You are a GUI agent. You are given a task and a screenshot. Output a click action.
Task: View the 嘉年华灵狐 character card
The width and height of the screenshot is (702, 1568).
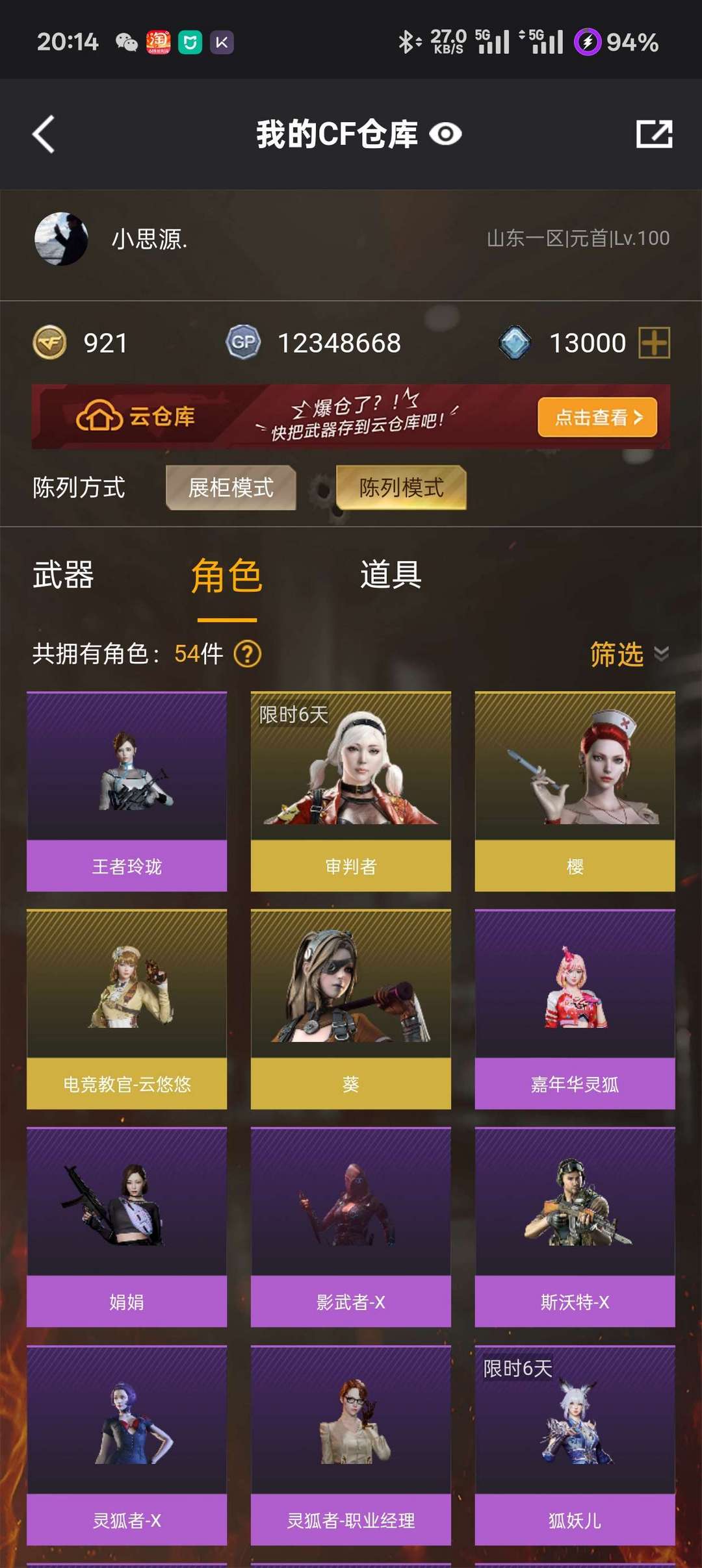coord(575,1009)
